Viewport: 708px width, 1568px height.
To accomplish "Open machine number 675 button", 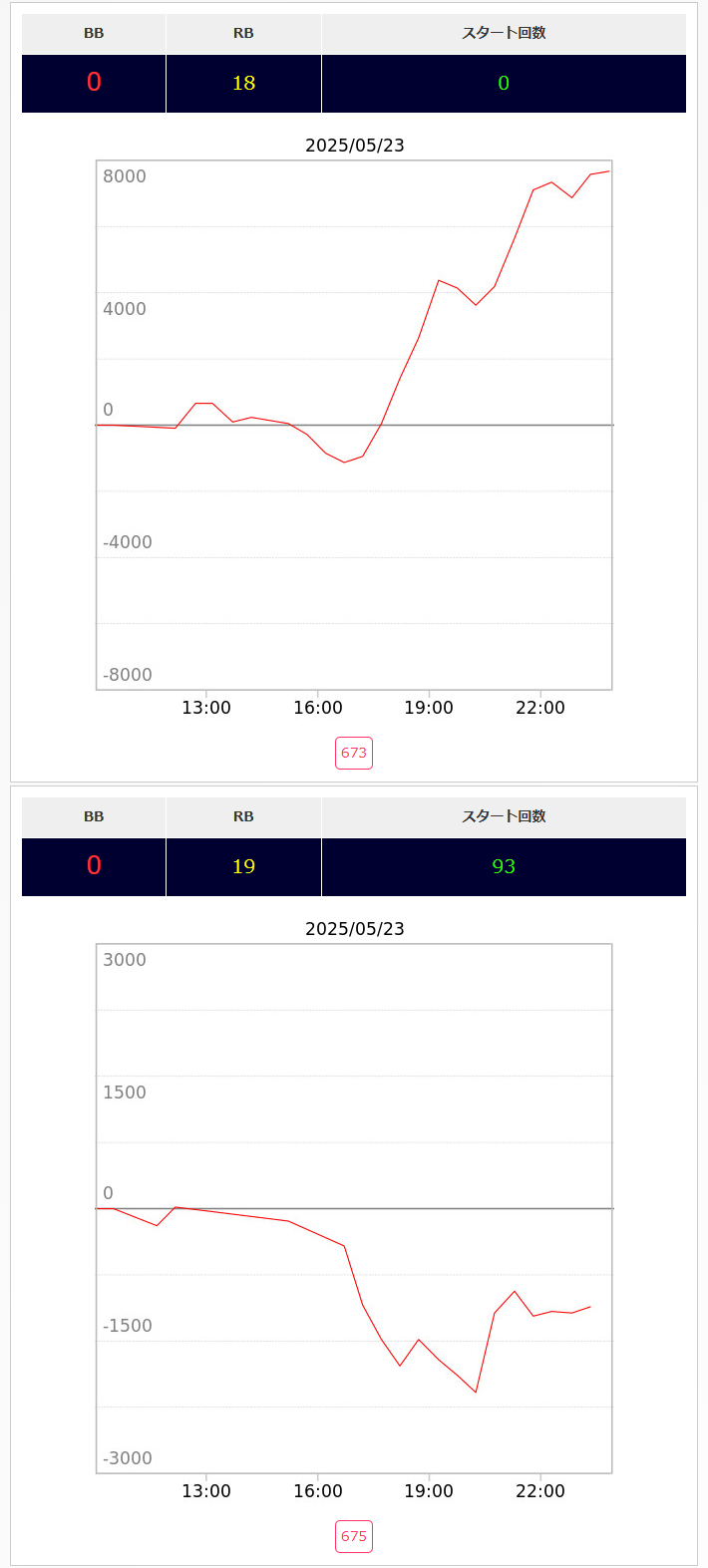I will [x=353, y=1536].
